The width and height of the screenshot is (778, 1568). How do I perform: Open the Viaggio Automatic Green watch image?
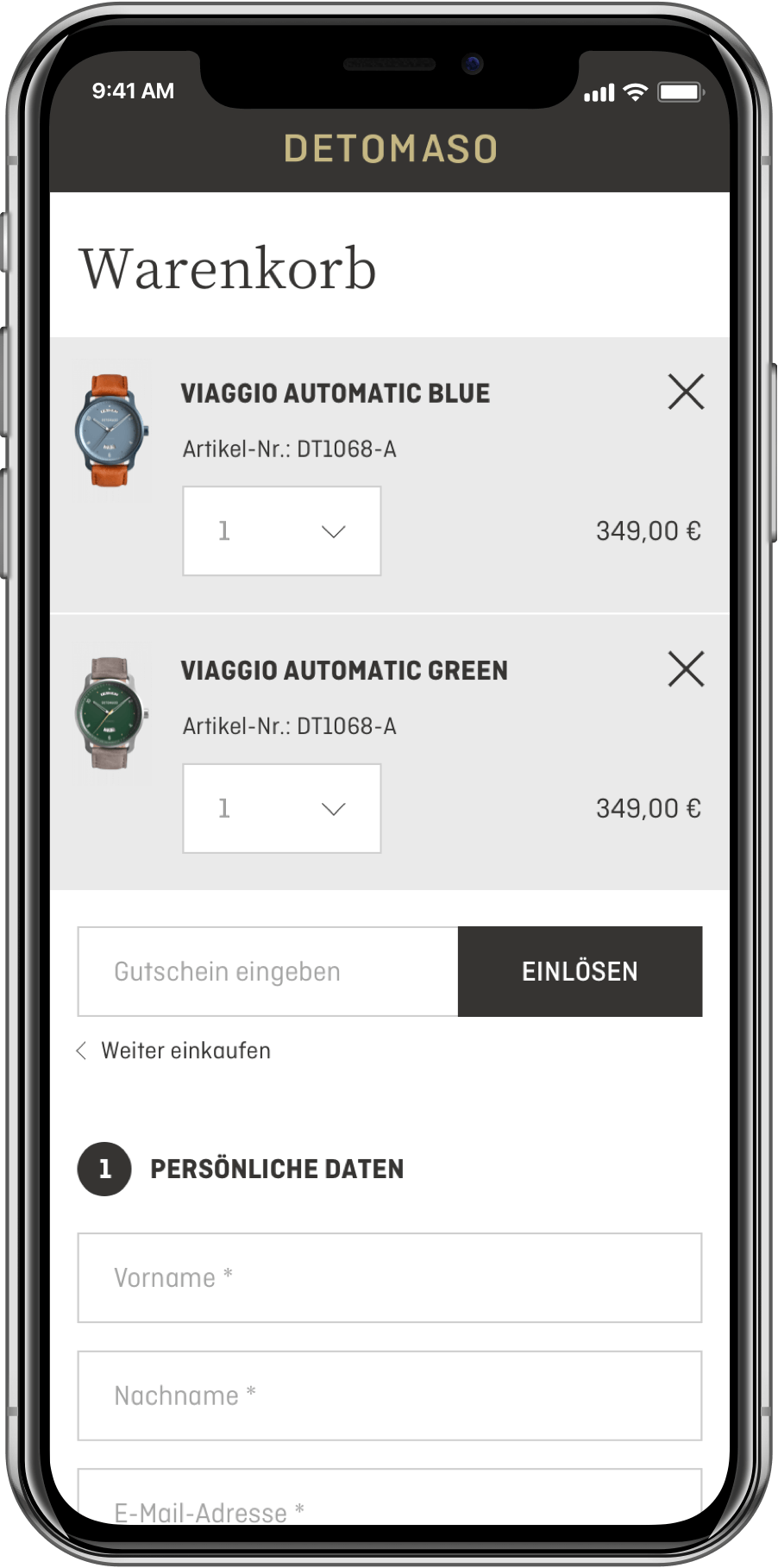[111, 713]
